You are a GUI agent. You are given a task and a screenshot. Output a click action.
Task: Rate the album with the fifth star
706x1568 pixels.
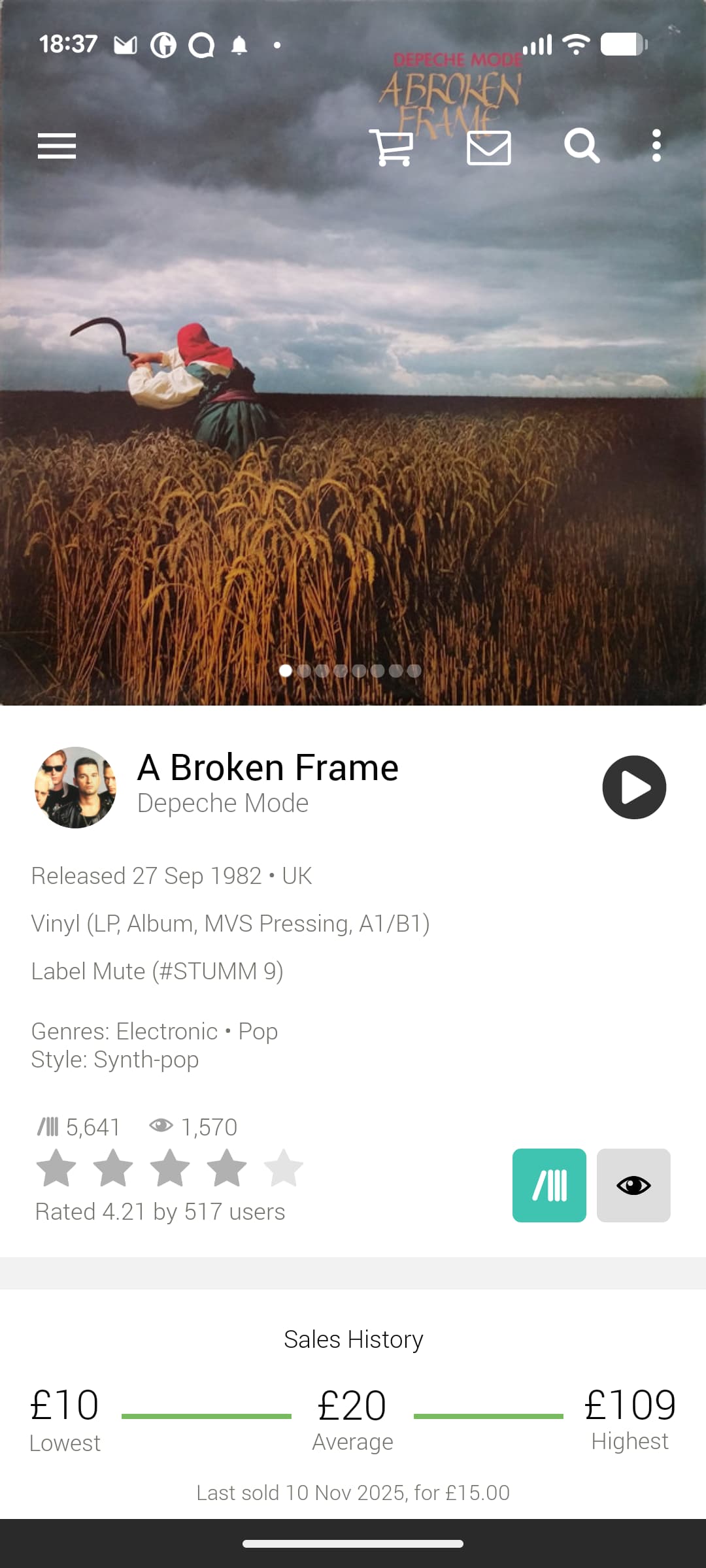[x=283, y=1168]
